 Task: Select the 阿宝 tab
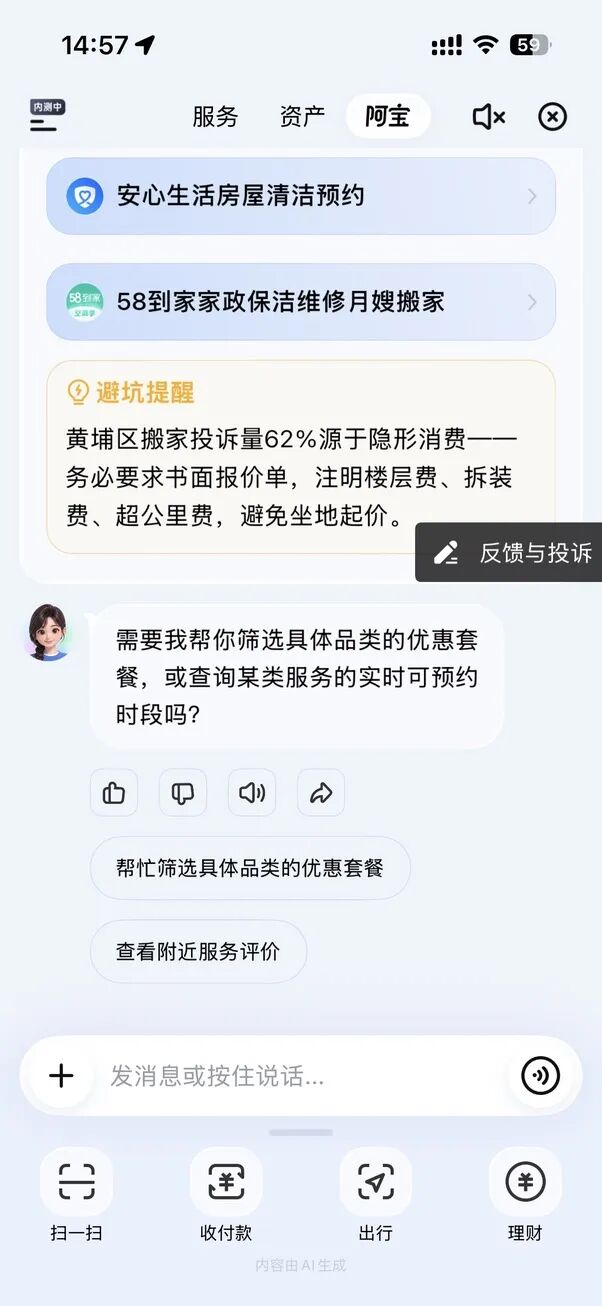tap(388, 117)
